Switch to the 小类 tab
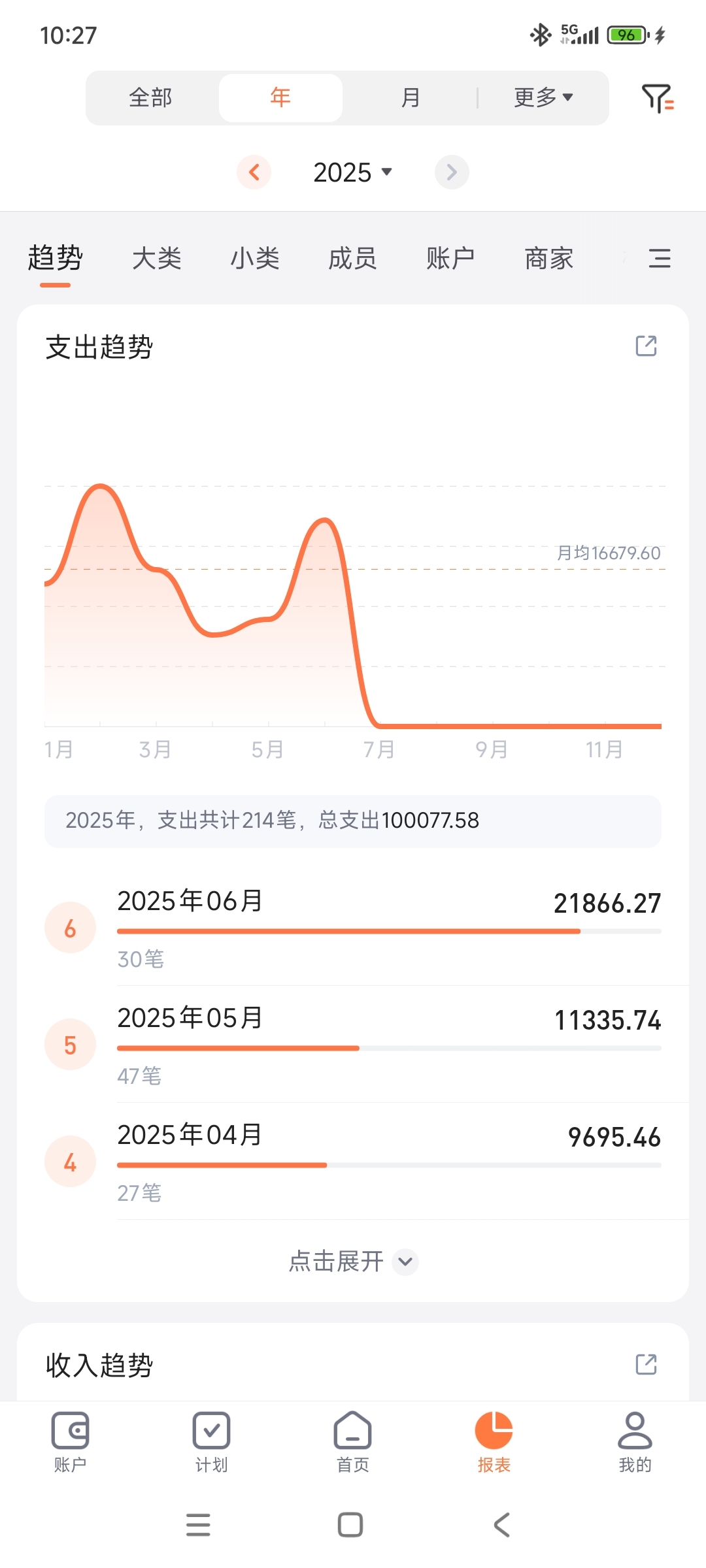This screenshot has width=706, height=1568. pos(255,258)
